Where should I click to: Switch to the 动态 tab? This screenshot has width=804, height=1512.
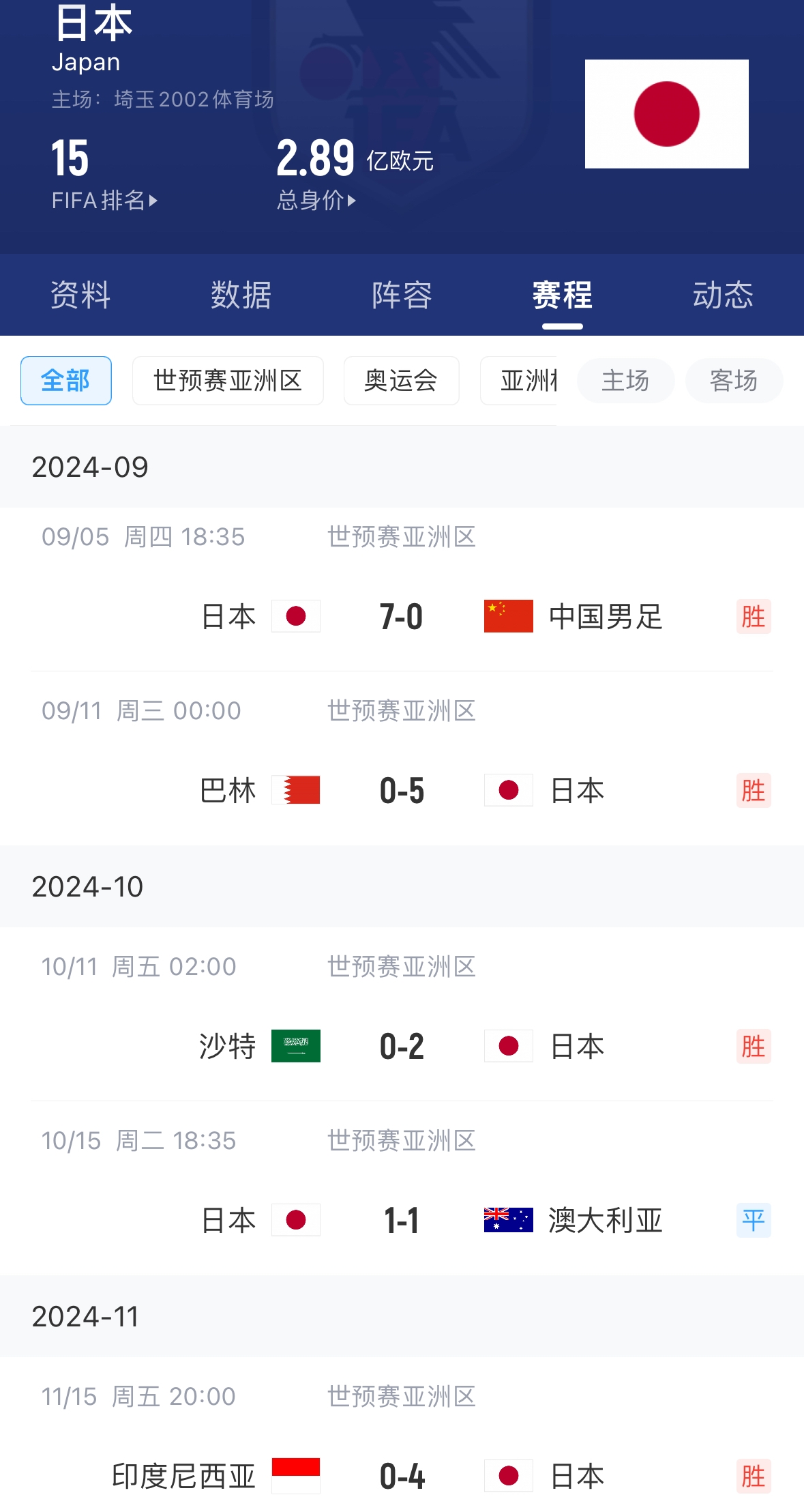click(x=723, y=295)
